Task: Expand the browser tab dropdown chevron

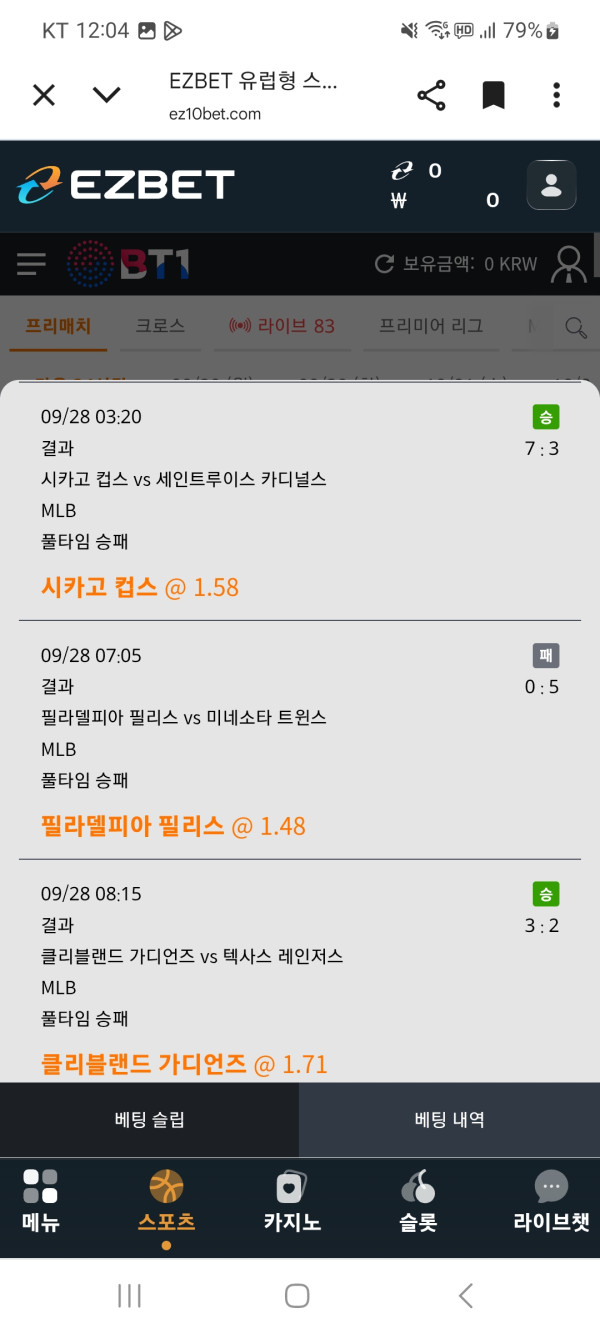Action: click(106, 95)
